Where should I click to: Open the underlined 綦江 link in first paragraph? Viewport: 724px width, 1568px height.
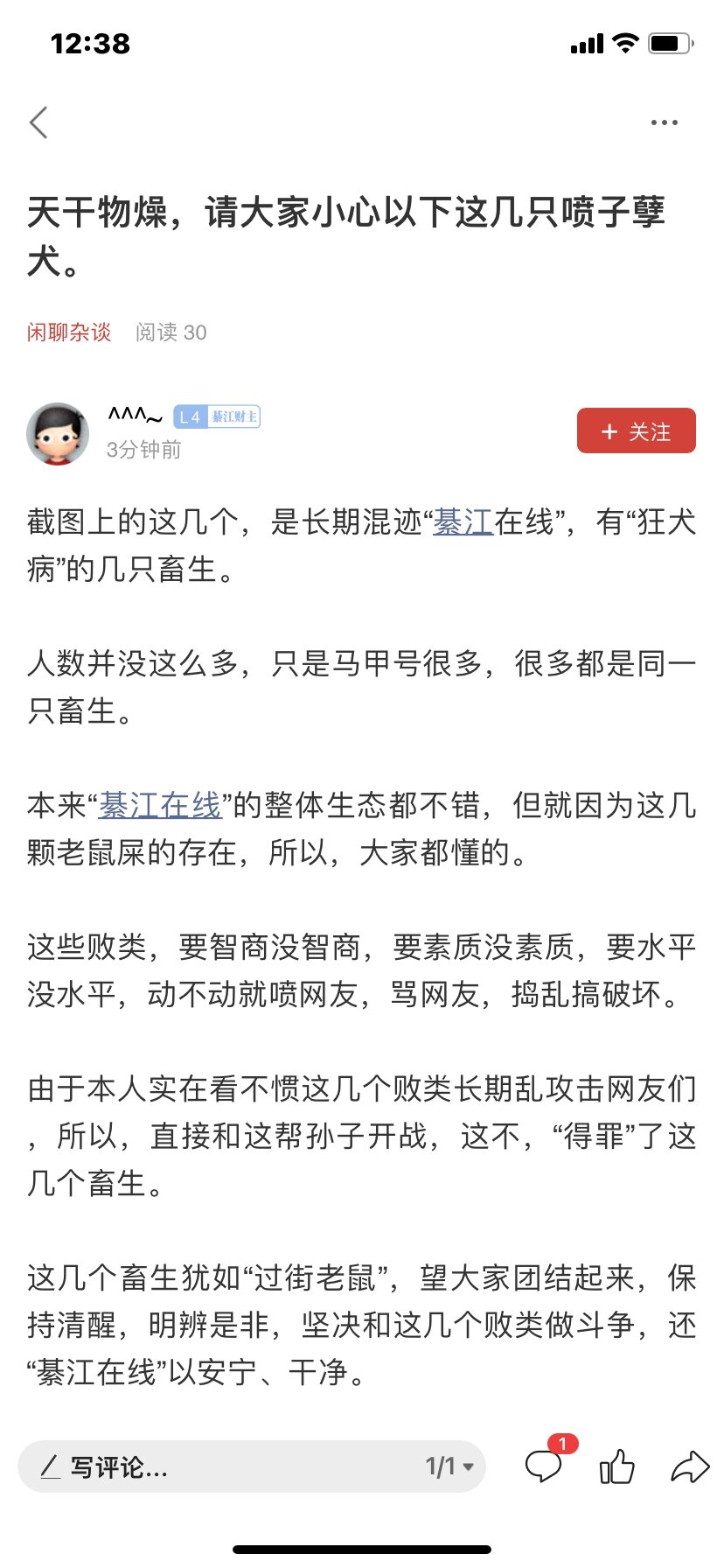(x=463, y=522)
